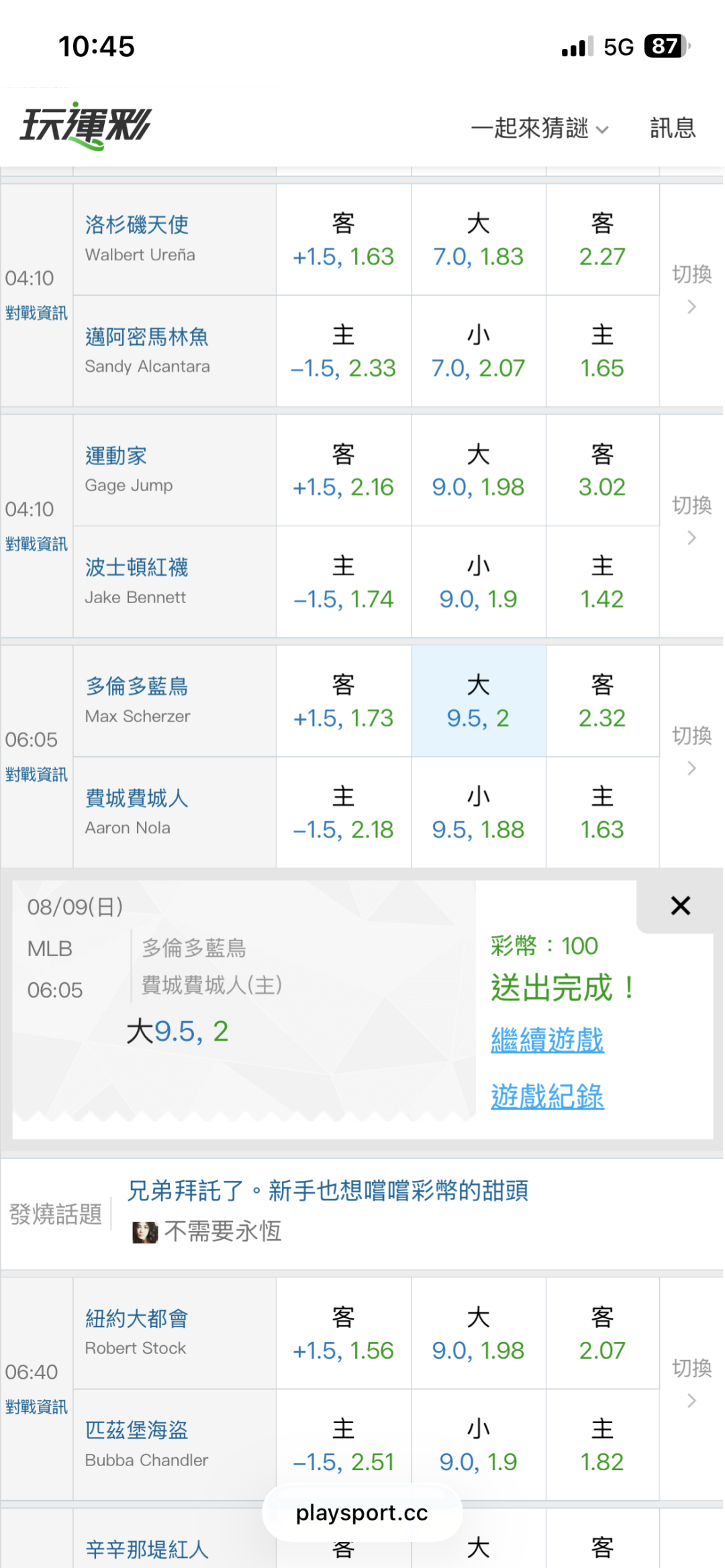Screen dimensions: 725x1568
Task: Choose over 9.0, 1.98 for 運動家 game
Action: (x=478, y=470)
